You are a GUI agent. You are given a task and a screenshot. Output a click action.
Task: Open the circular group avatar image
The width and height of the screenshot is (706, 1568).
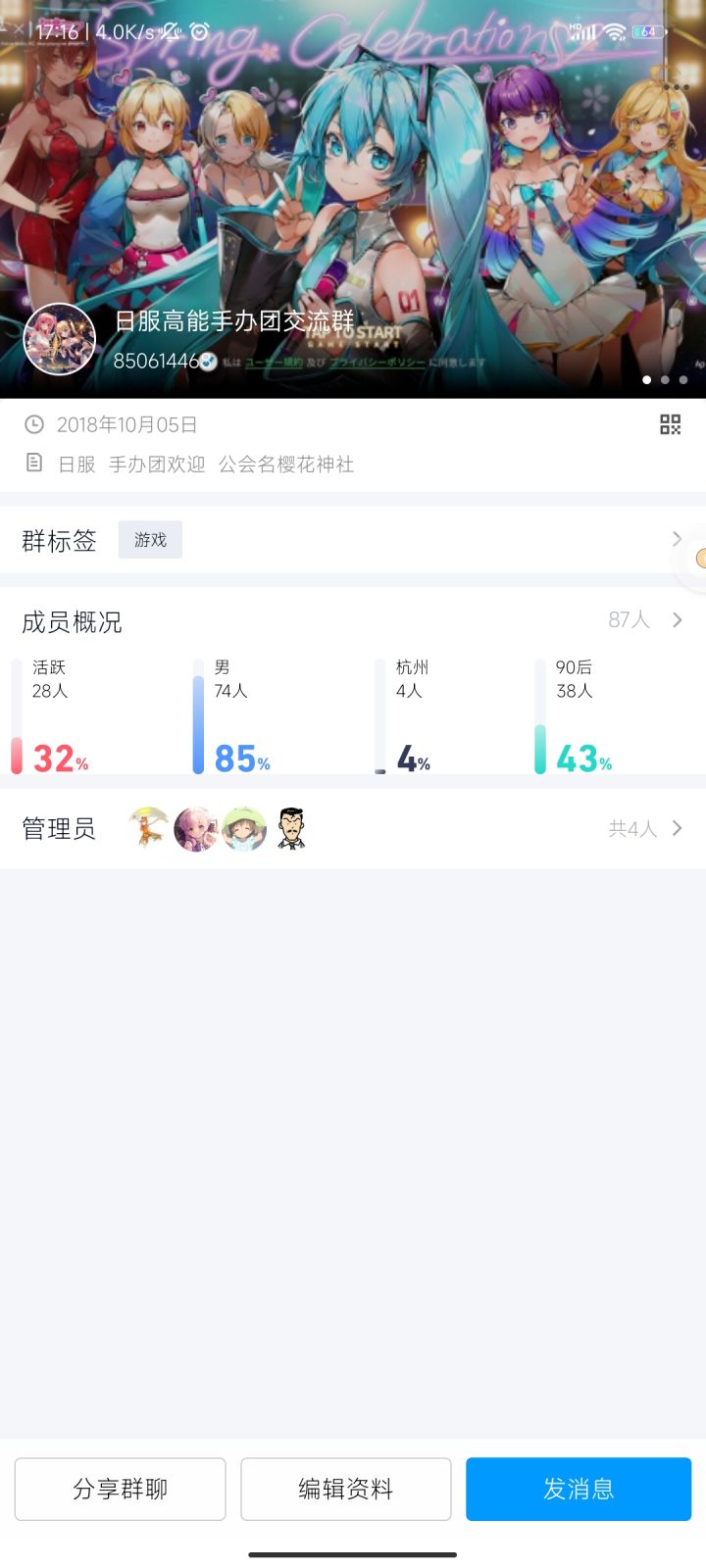tap(59, 338)
